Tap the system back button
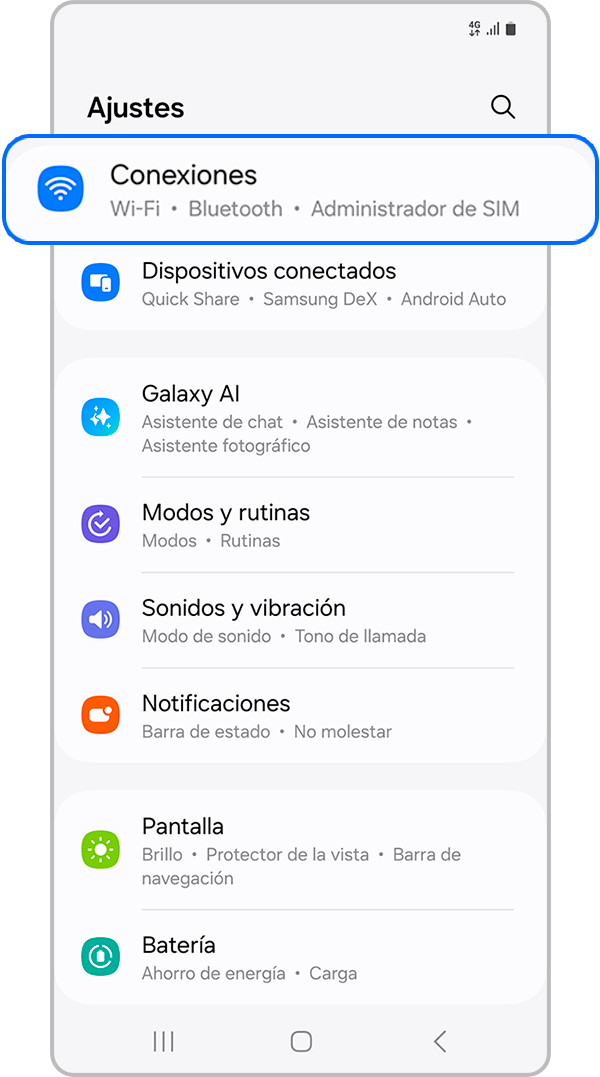Screen dimensions: 600x1077 click(440, 1041)
